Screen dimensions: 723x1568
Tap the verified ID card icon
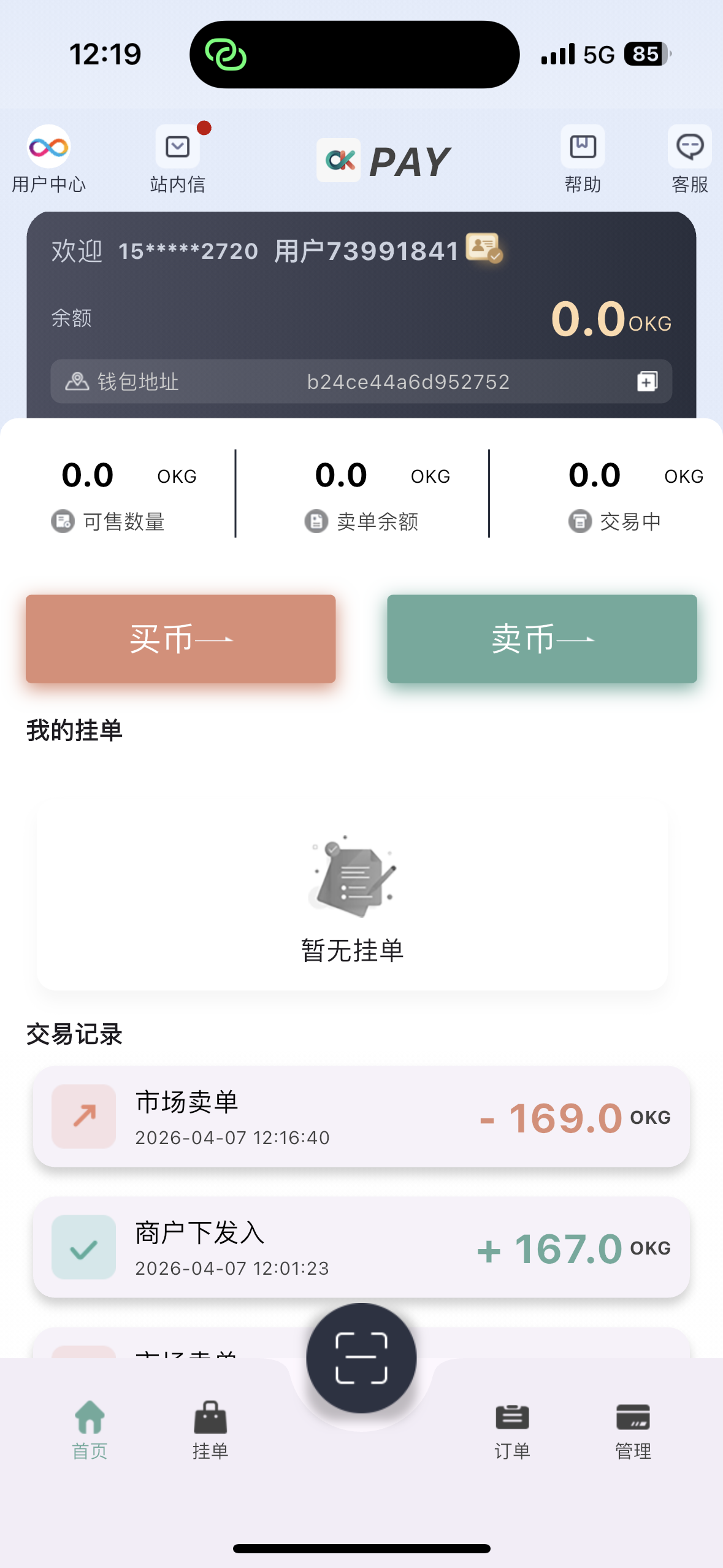[484, 248]
